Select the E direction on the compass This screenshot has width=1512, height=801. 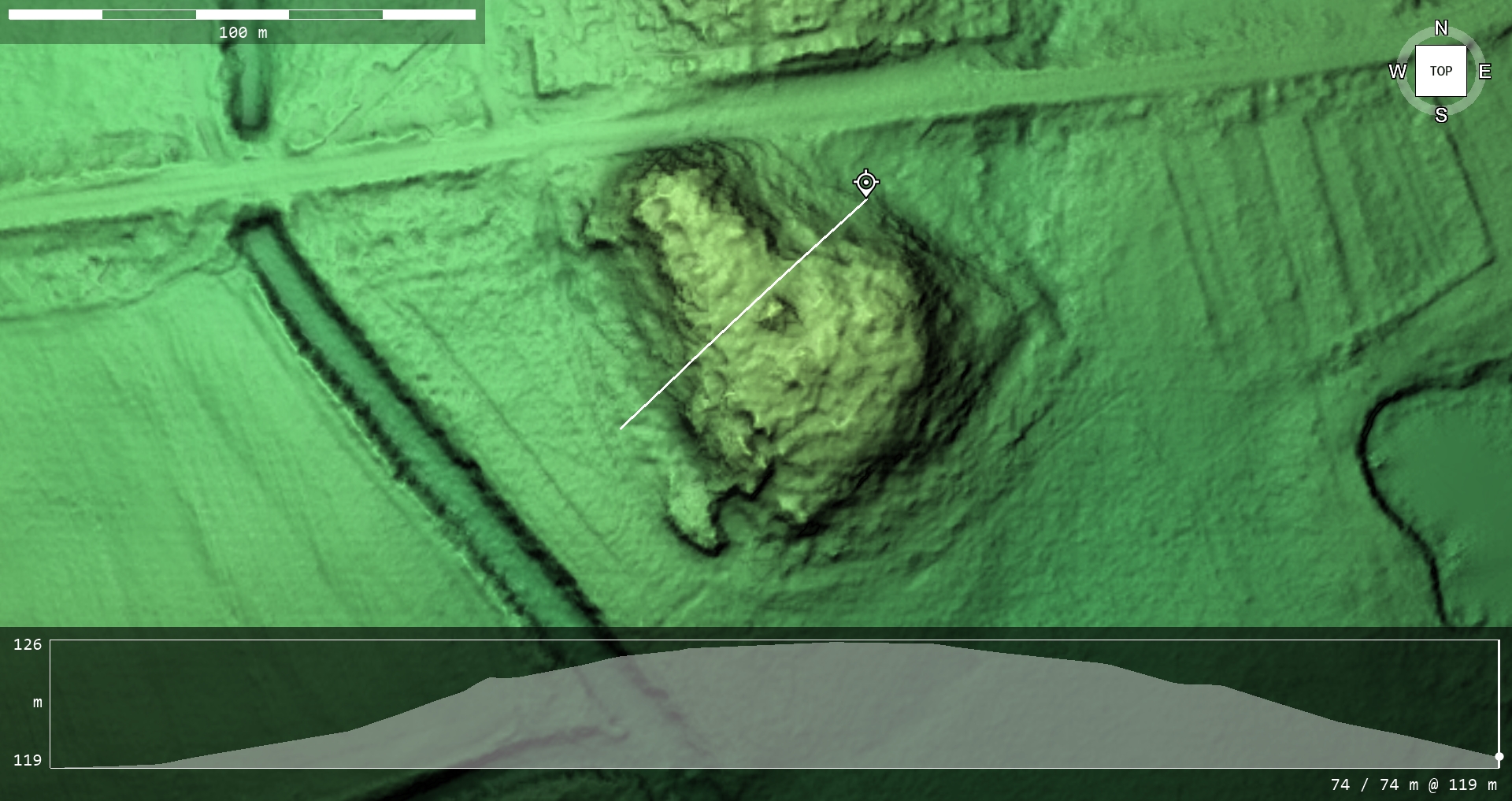1484,72
